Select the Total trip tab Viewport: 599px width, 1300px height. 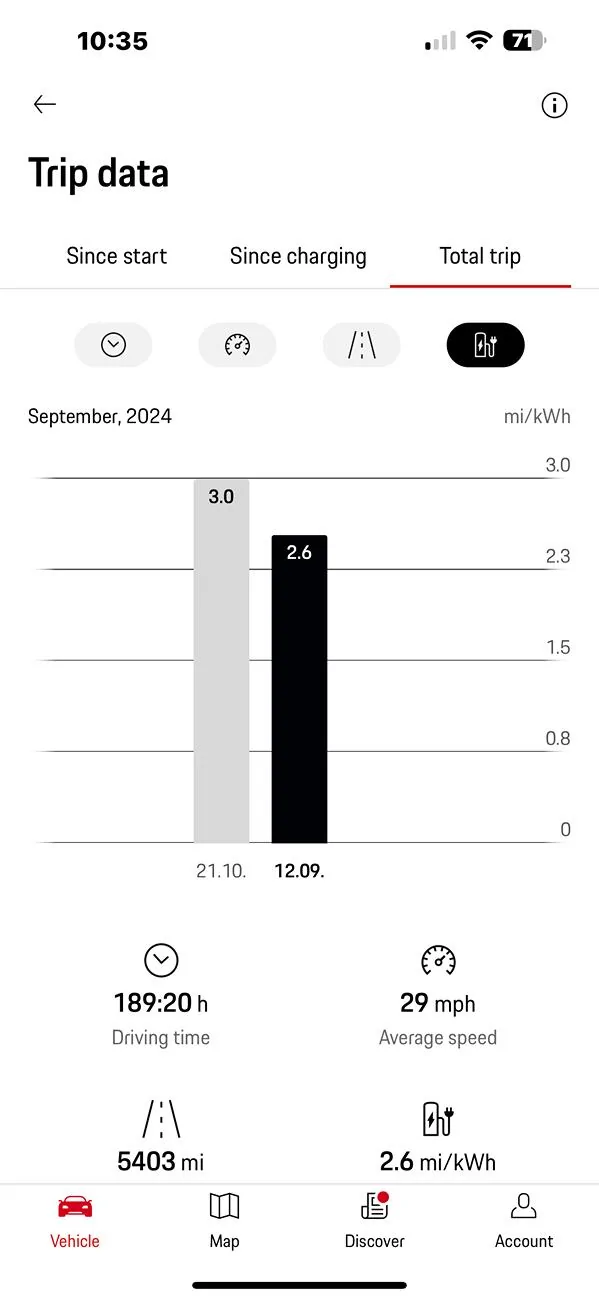click(480, 256)
